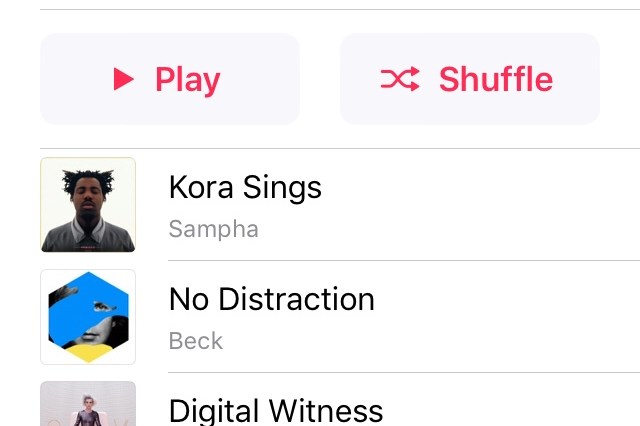Play No Distraction by Beck
The height and width of the screenshot is (426, 640).
271,315
